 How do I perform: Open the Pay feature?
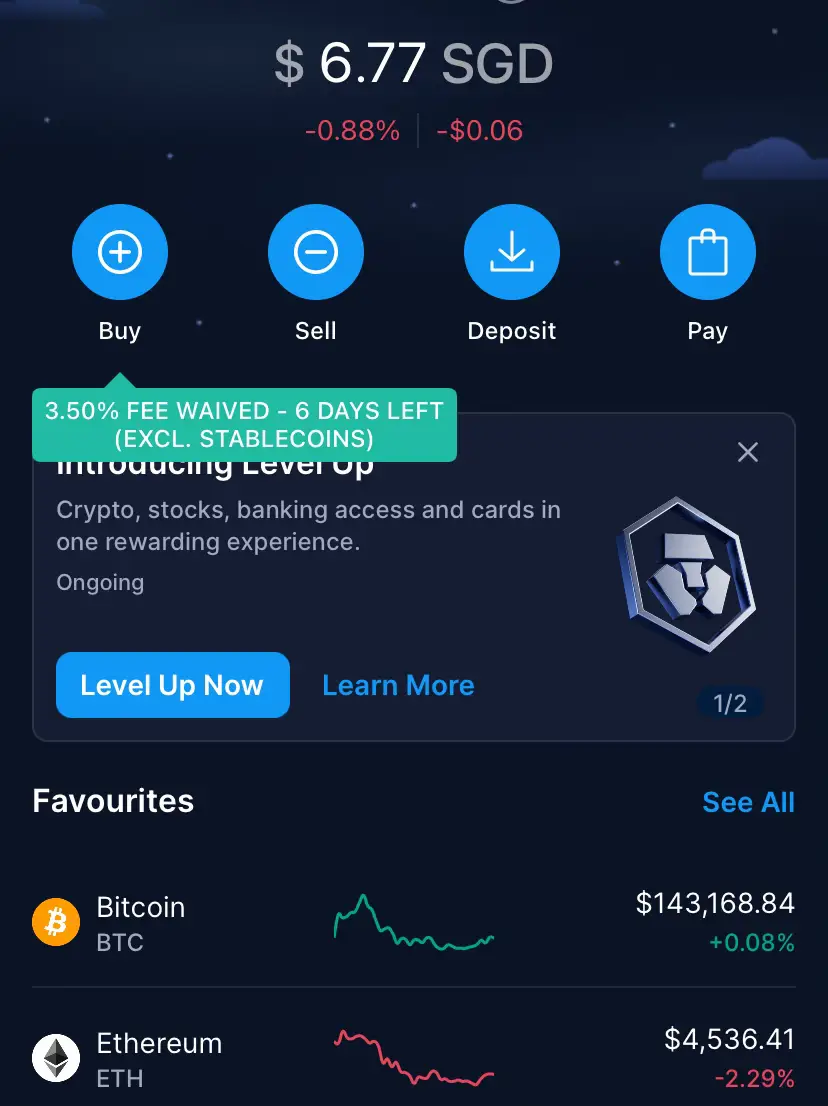click(x=707, y=253)
